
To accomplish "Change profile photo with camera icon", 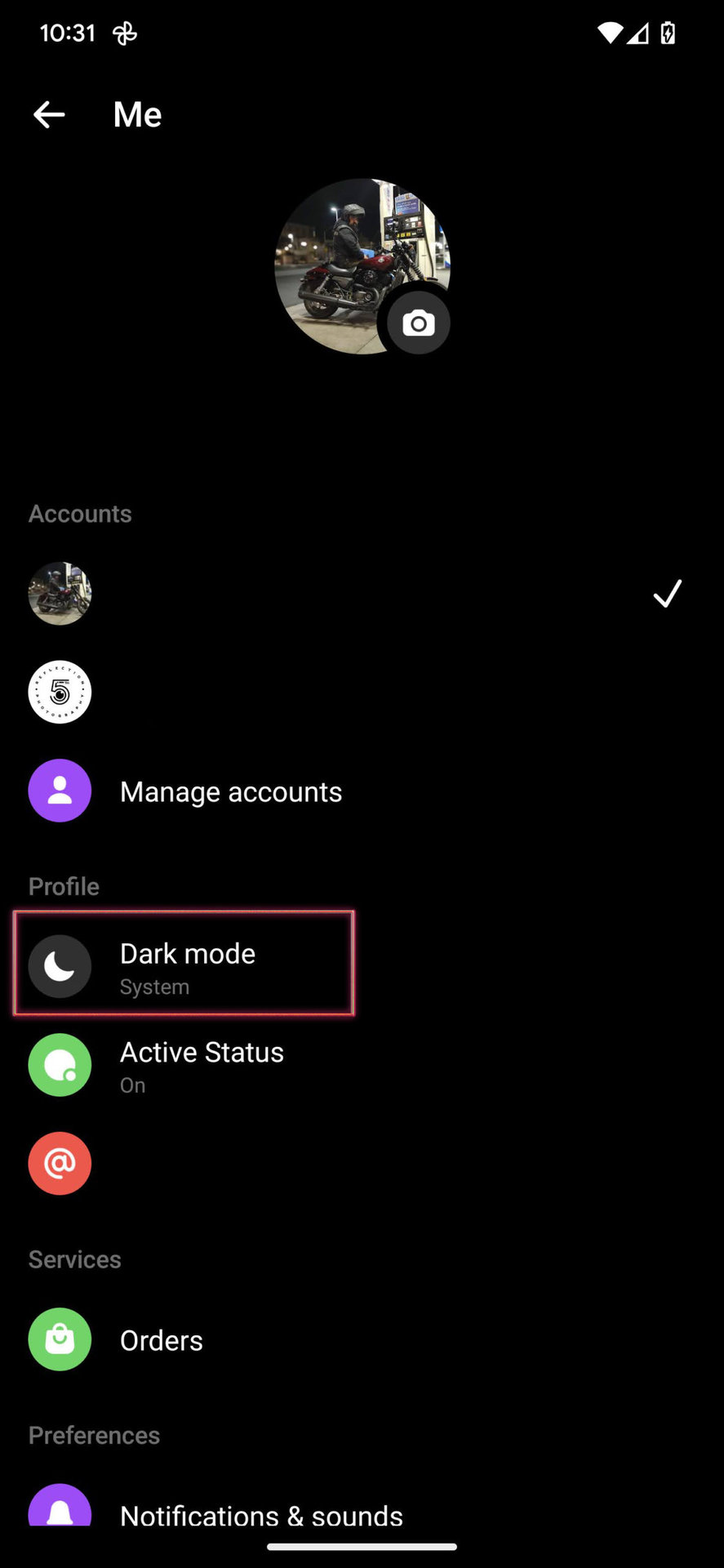I will click(418, 323).
